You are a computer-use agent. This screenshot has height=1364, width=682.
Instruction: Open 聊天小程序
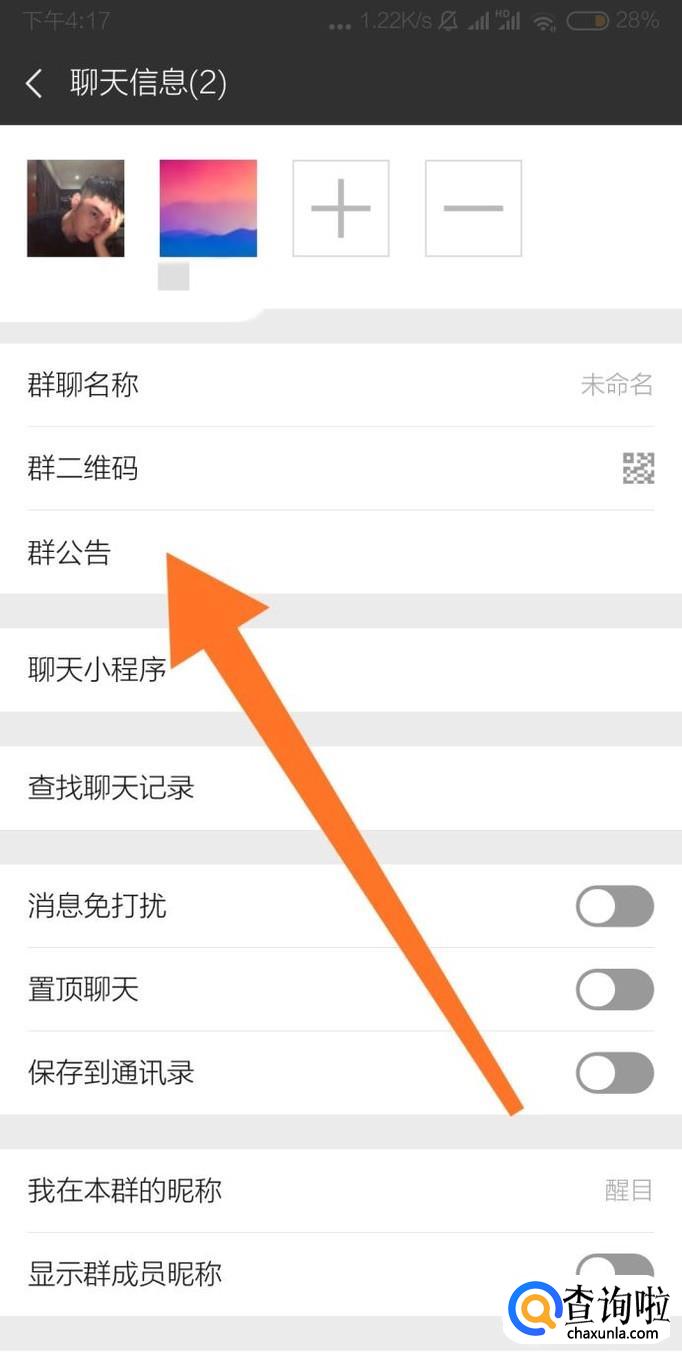340,670
